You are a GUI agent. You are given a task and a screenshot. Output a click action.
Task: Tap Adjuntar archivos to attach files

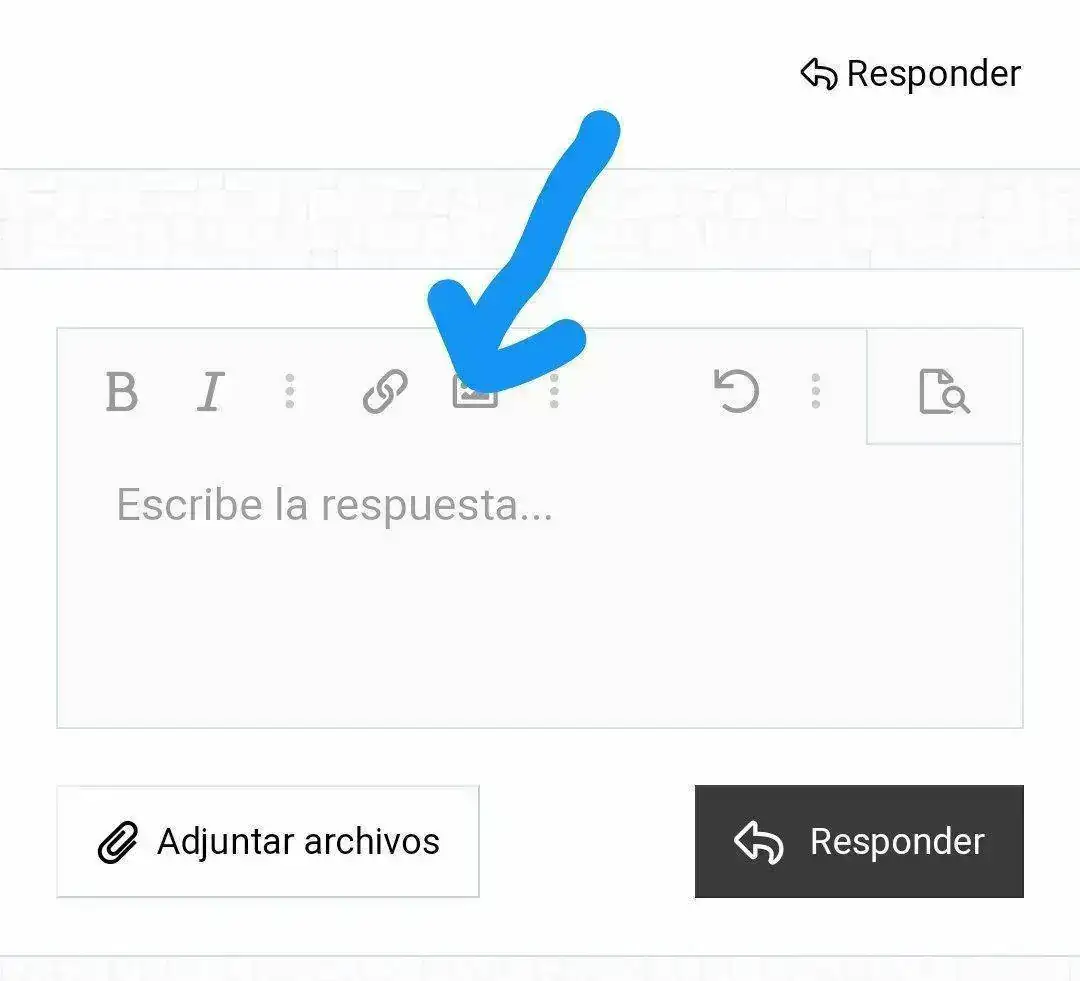click(268, 842)
